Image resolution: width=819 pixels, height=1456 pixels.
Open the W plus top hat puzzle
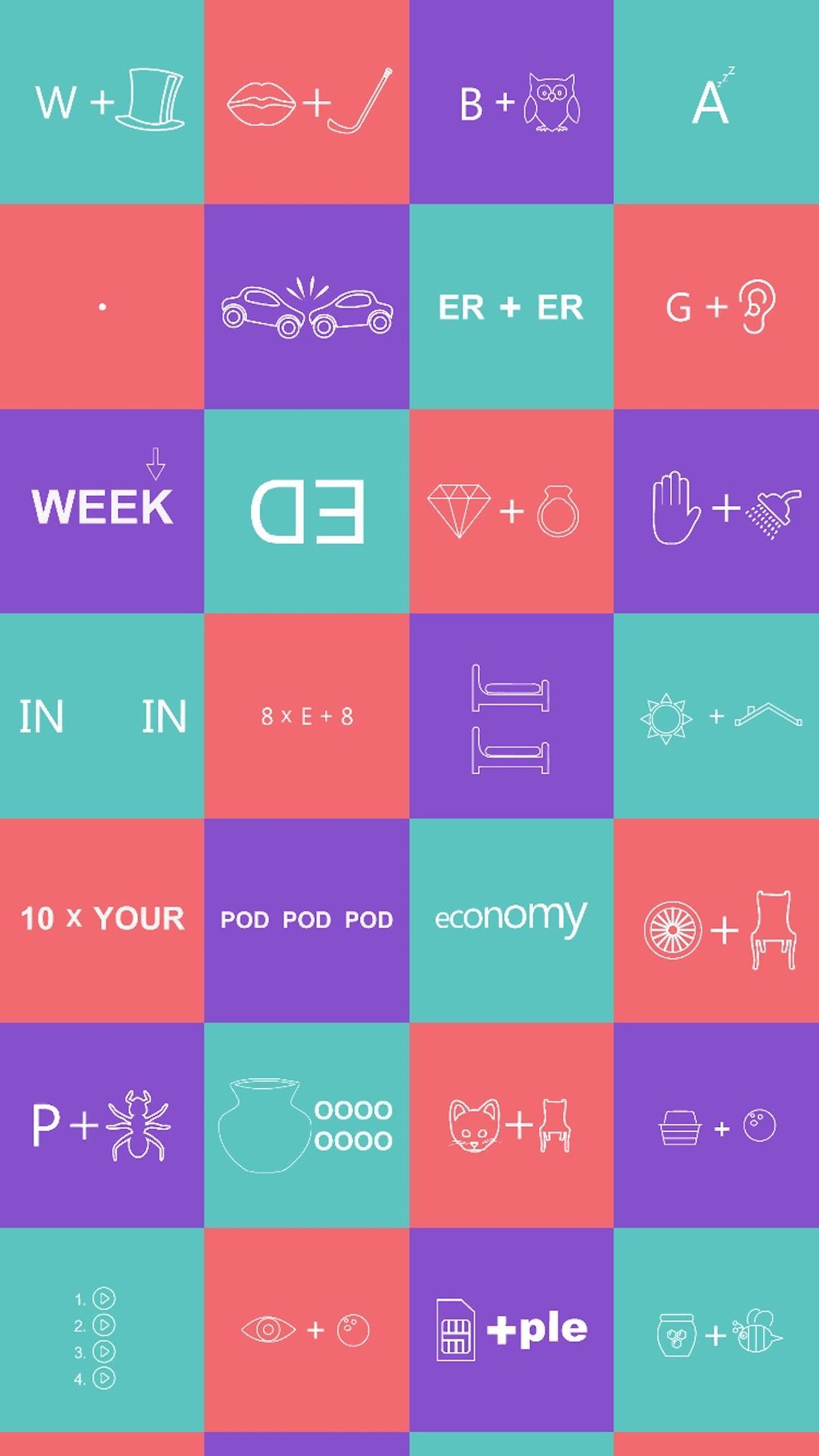(x=102, y=102)
